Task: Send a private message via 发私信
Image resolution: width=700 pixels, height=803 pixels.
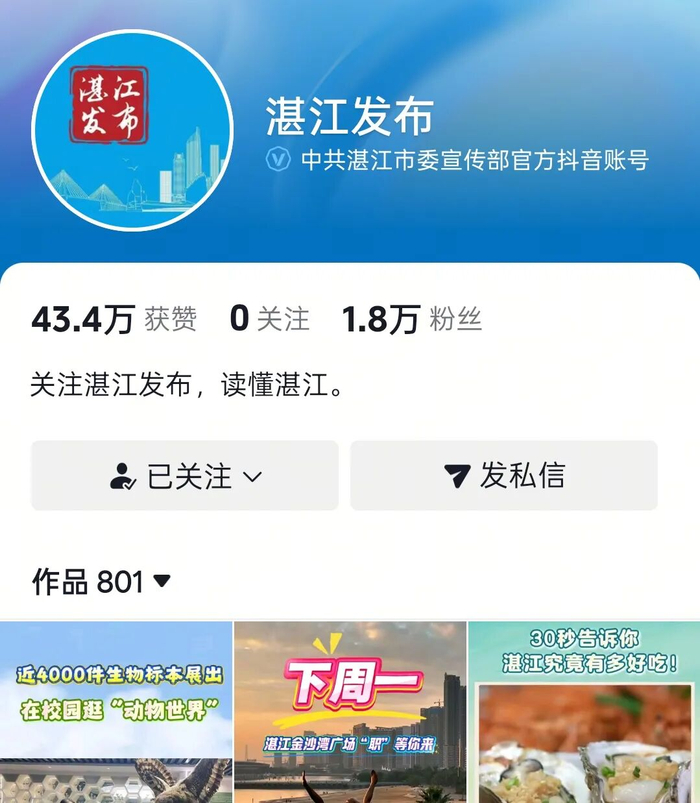Action: pyautogui.click(x=504, y=475)
